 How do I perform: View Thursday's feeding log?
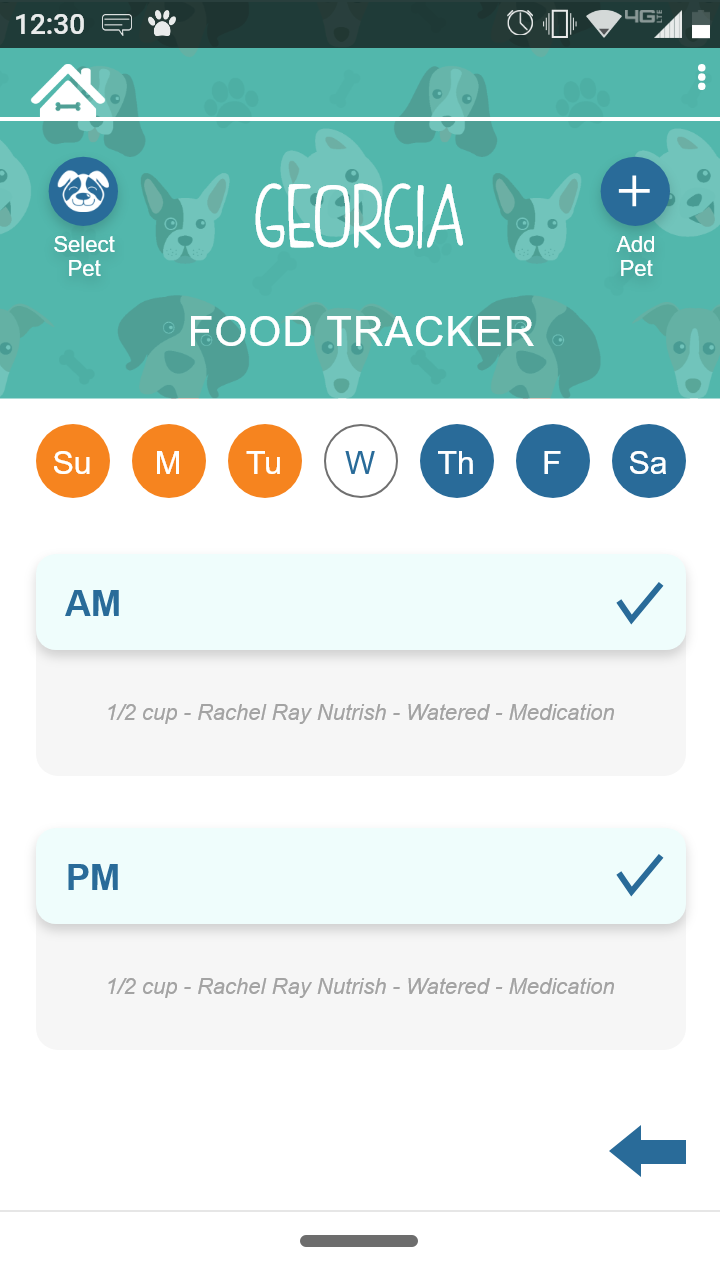[456, 462]
